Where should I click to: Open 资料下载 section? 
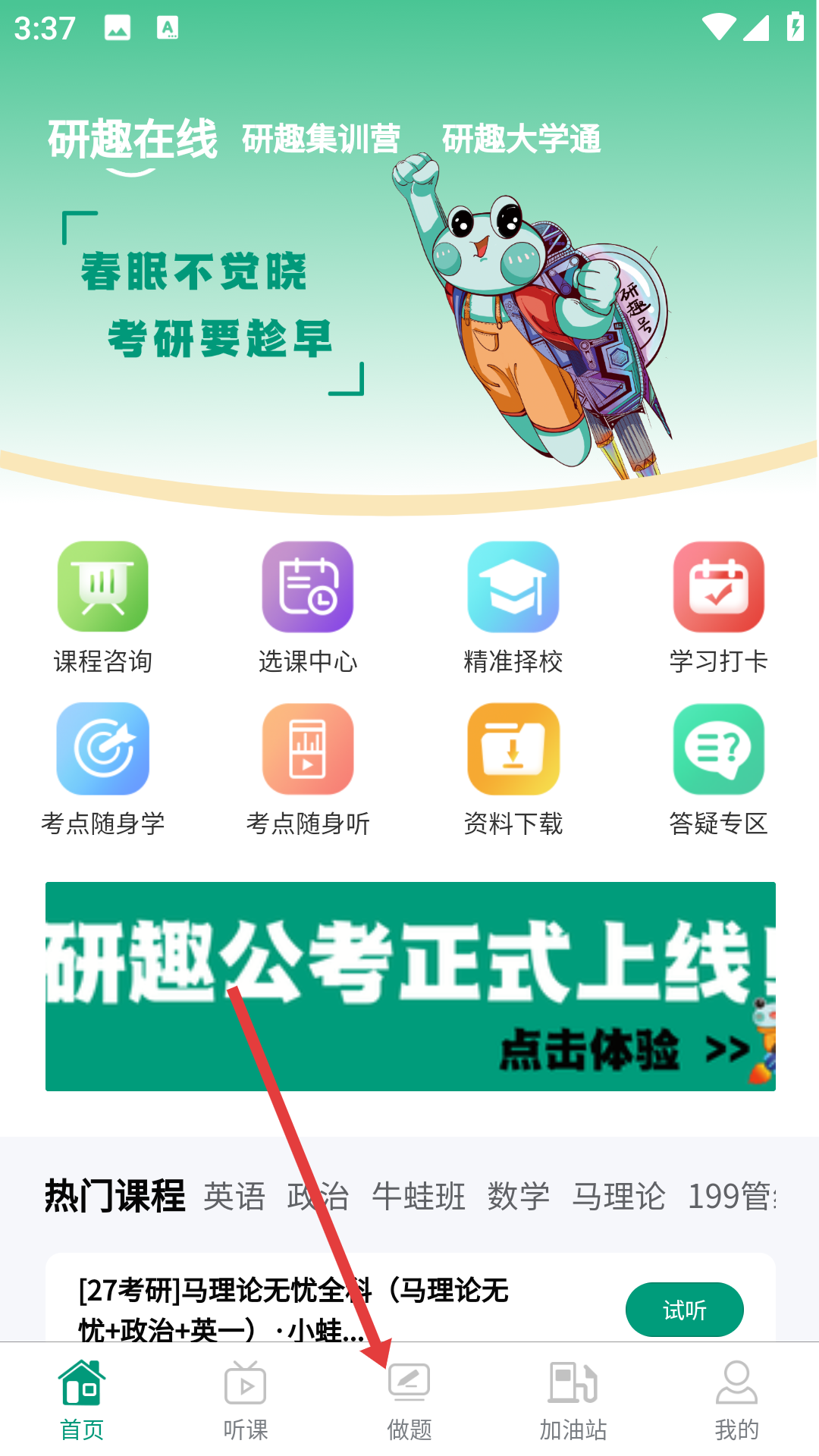513,768
